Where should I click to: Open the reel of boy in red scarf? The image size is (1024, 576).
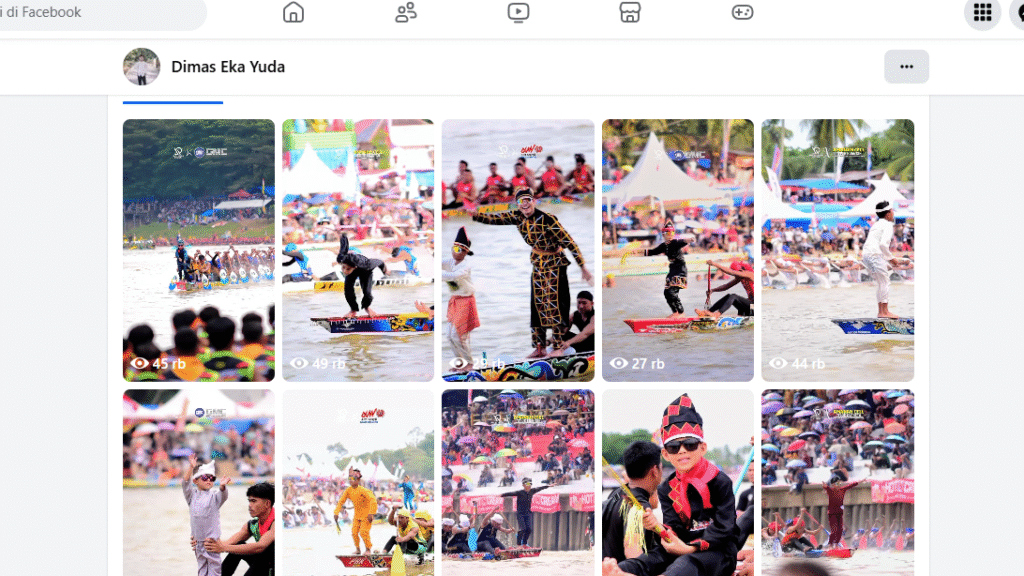tap(677, 482)
